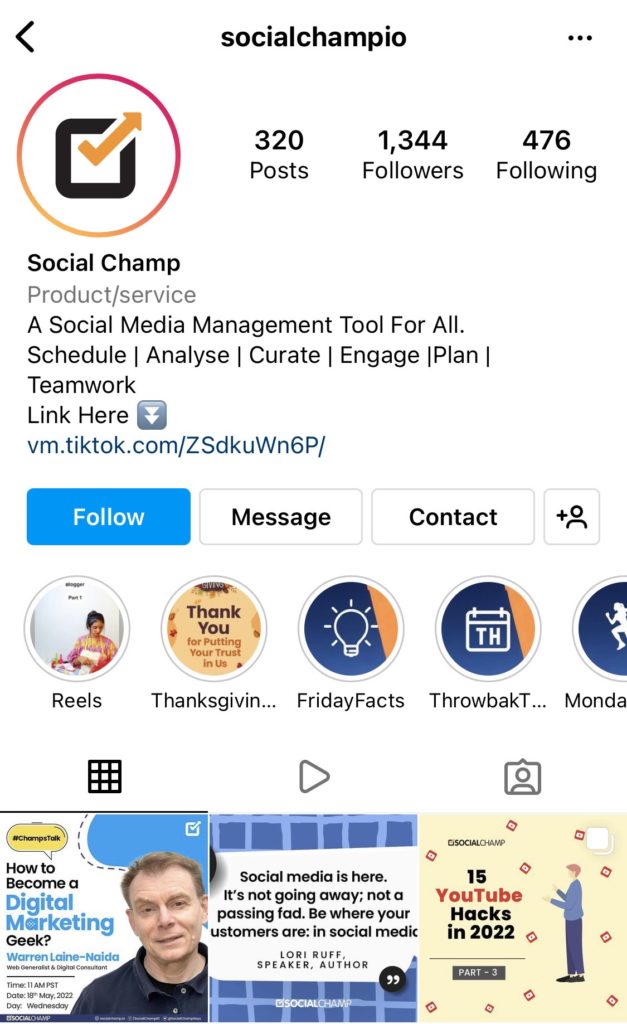Open the Reels story highlight
This screenshot has width=627, height=1024.
77,630
